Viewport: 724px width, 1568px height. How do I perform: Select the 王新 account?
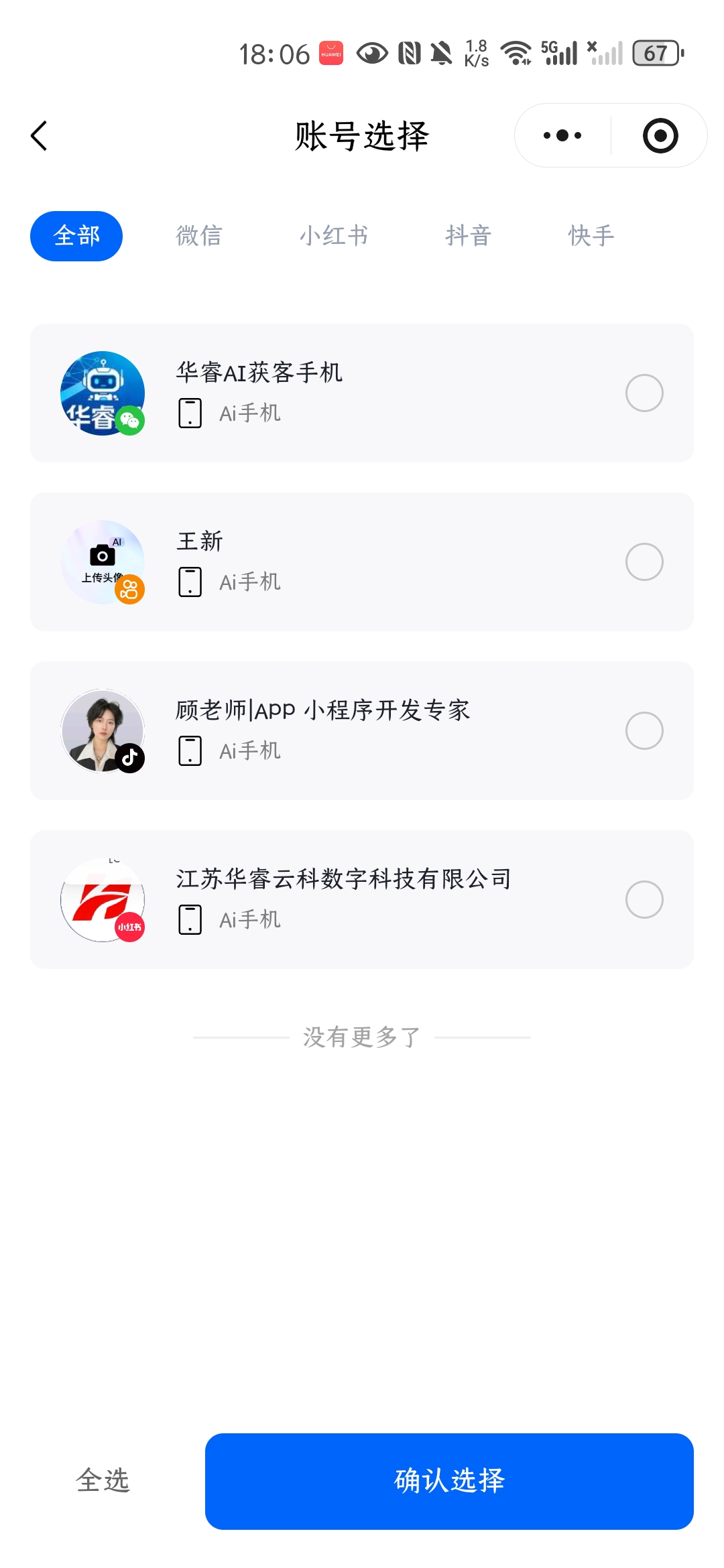pos(644,562)
